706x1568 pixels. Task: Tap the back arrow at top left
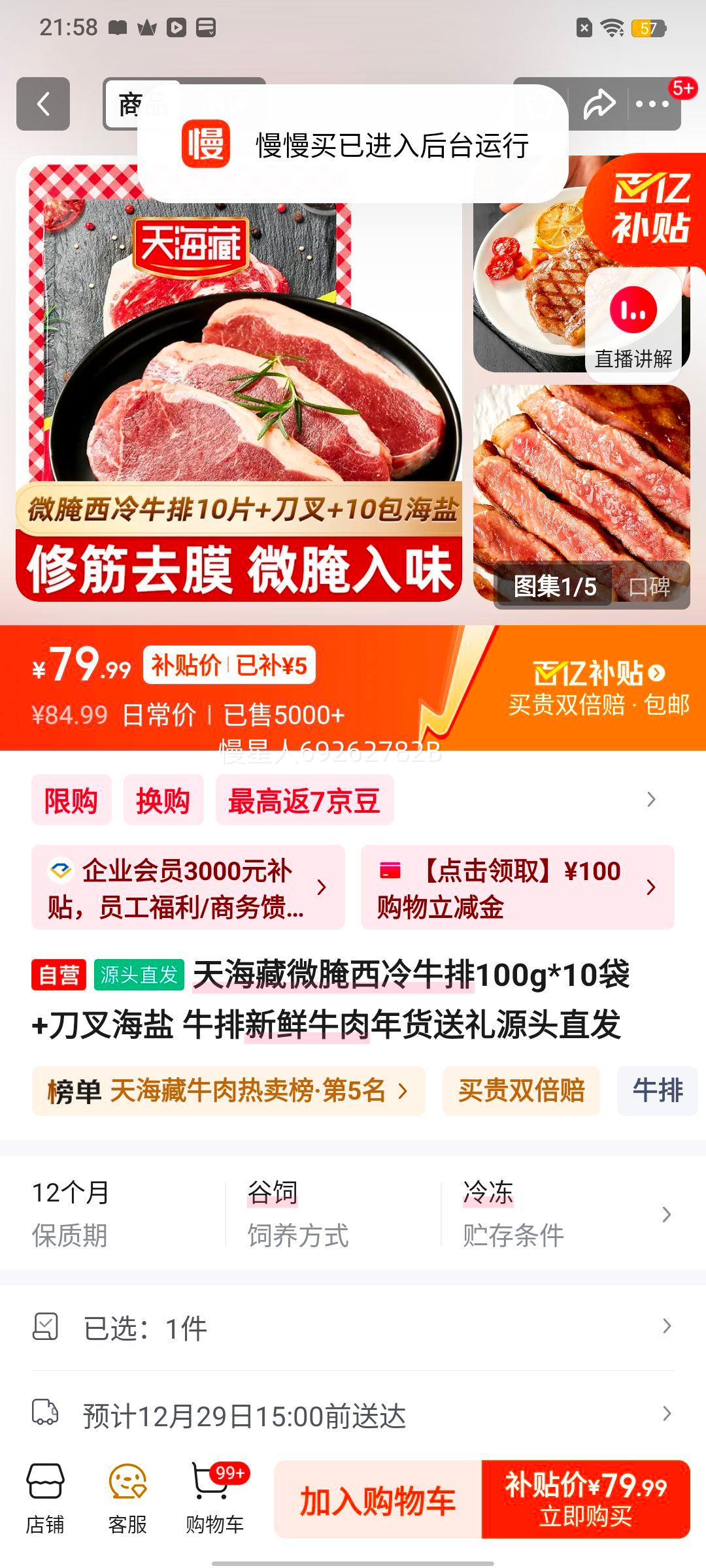pyautogui.click(x=43, y=105)
